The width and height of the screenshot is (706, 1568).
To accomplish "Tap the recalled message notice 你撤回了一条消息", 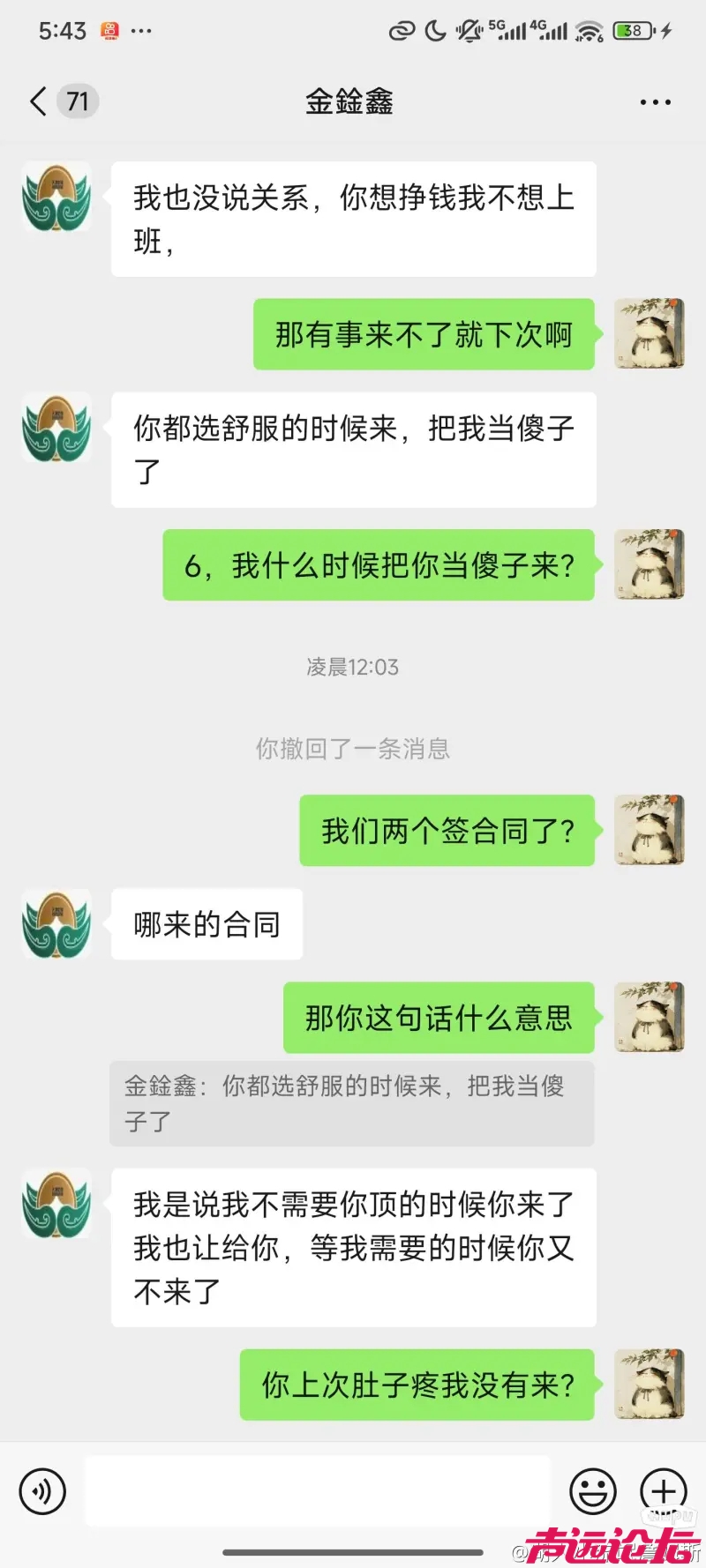I will (351, 749).
